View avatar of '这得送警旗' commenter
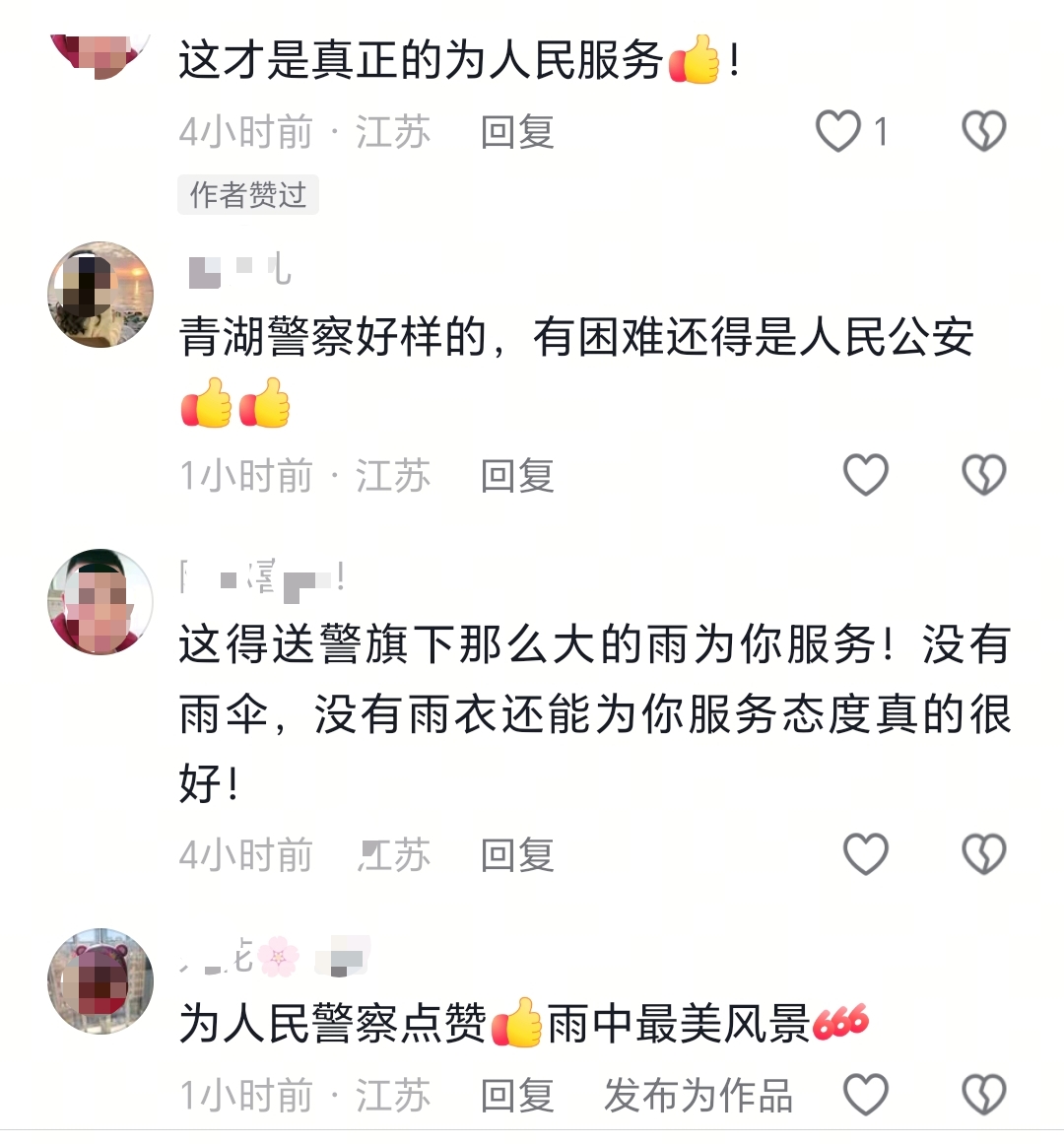 point(100,602)
